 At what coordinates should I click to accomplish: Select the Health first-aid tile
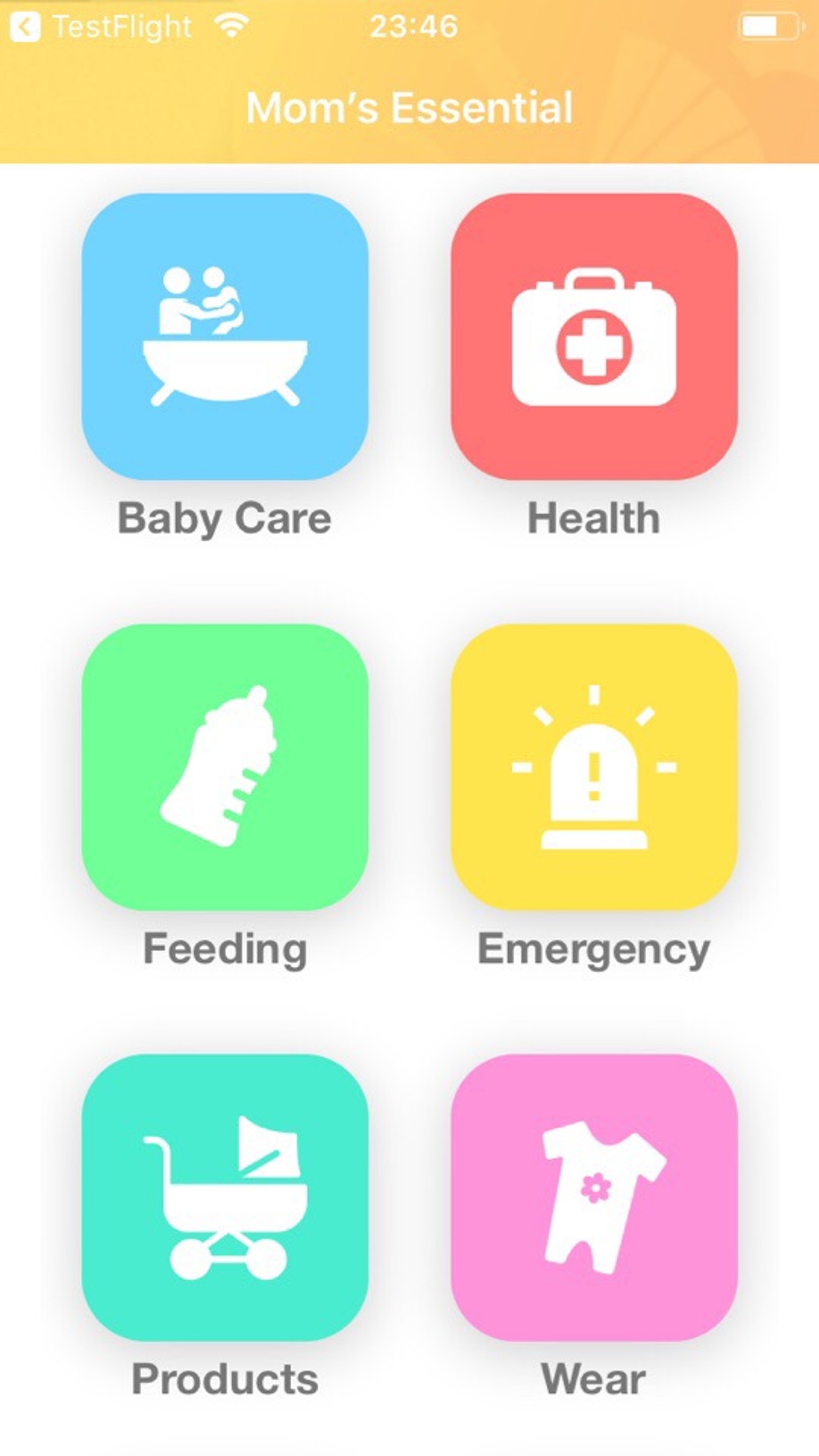point(594,336)
